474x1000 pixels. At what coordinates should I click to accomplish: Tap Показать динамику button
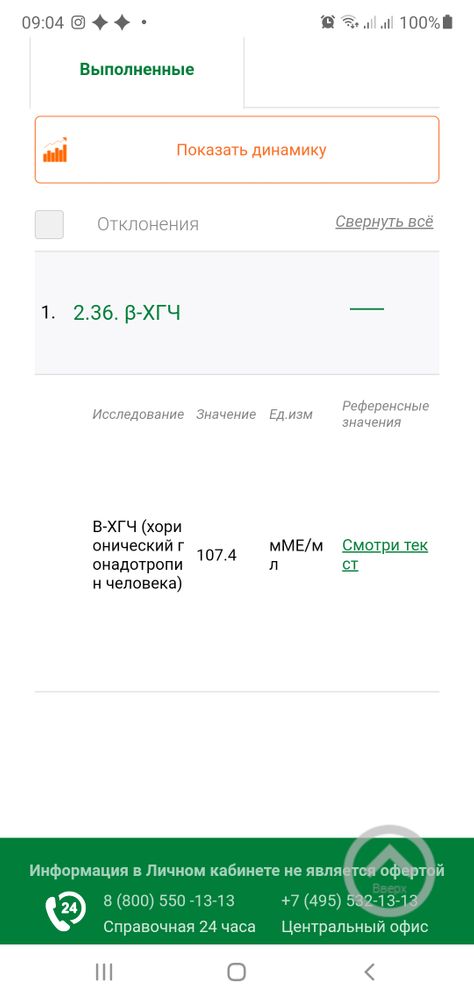coord(237,150)
